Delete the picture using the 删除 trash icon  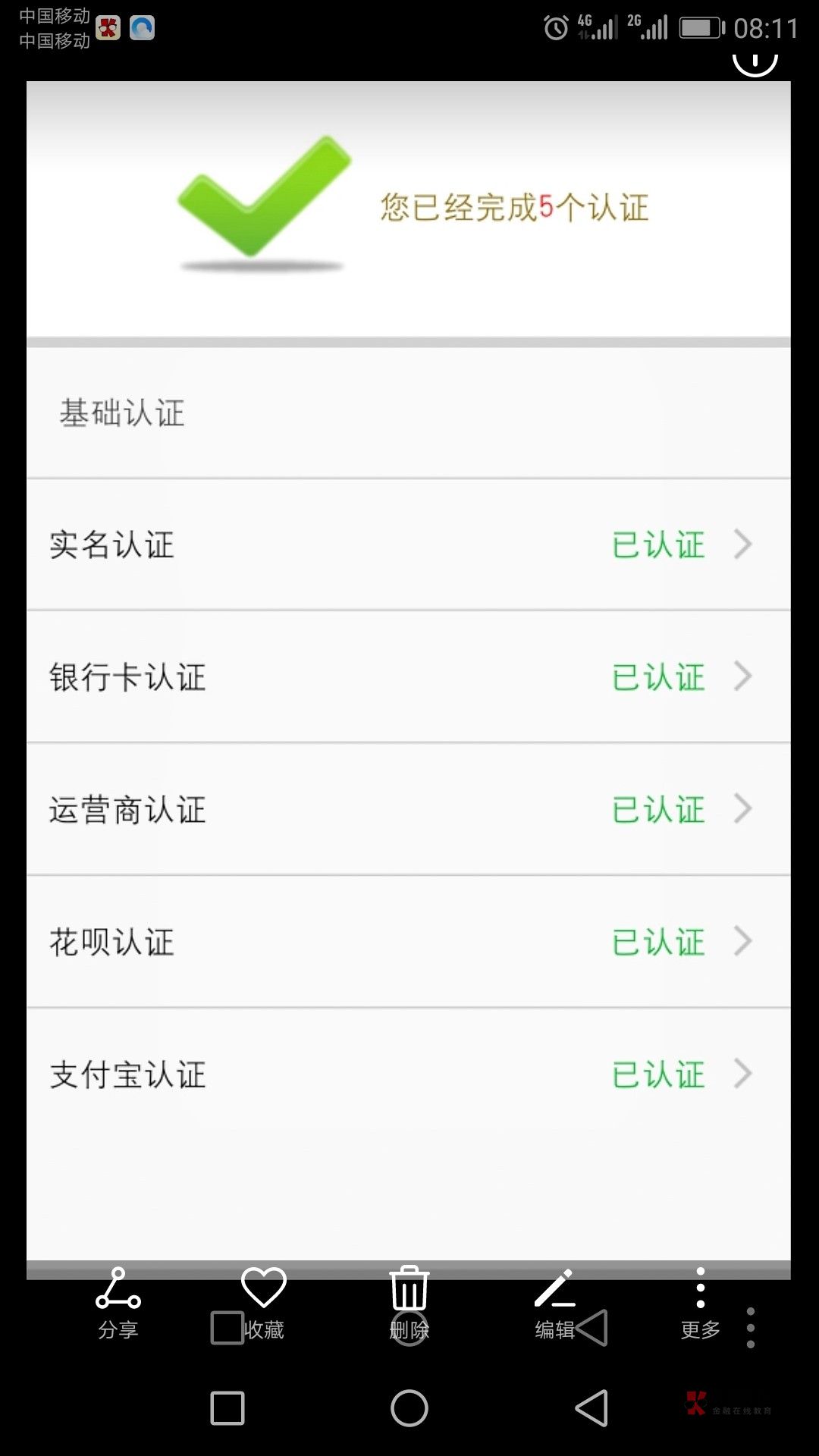tap(409, 1303)
